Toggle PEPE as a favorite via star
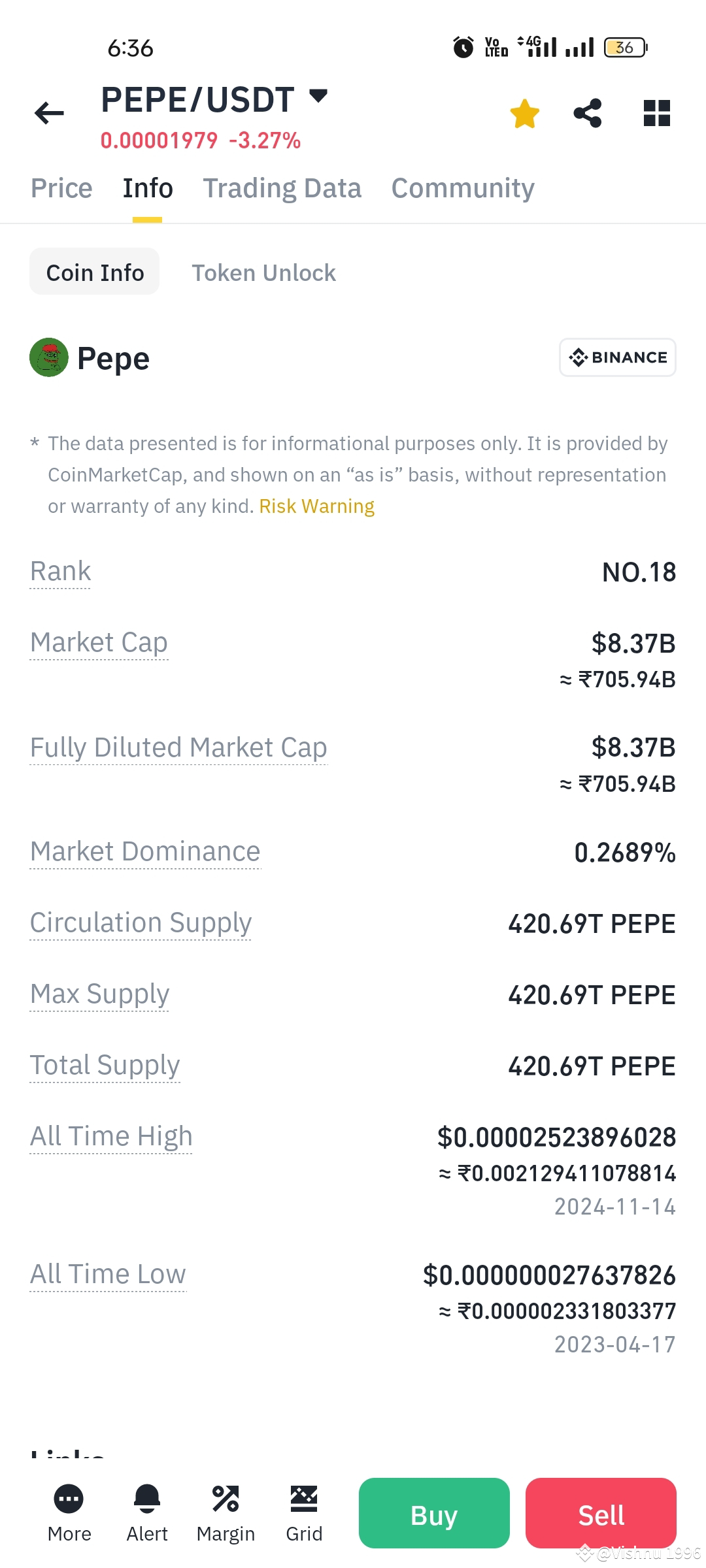The height and width of the screenshot is (1568, 706). [x=524, y=114]
